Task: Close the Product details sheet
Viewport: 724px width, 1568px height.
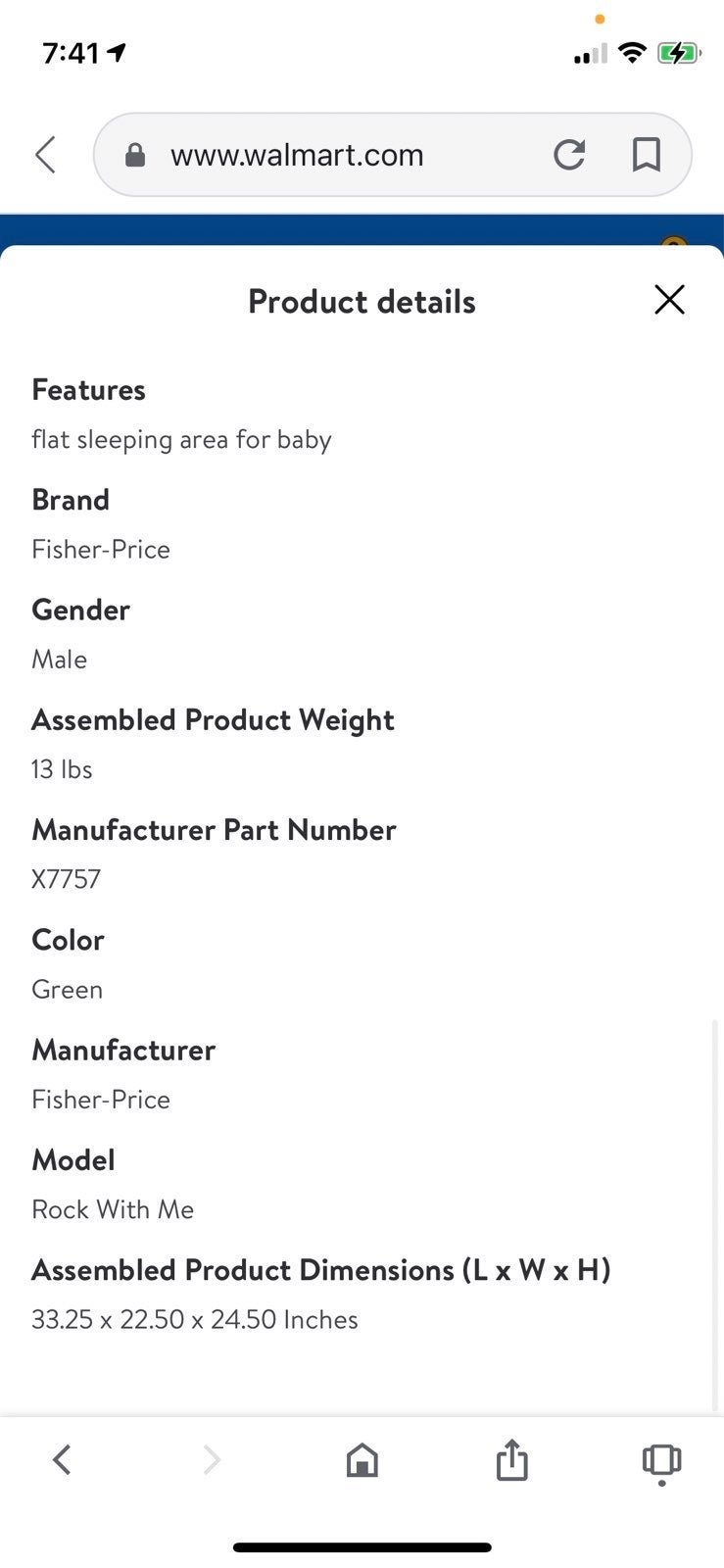Action: click(669, 300)
